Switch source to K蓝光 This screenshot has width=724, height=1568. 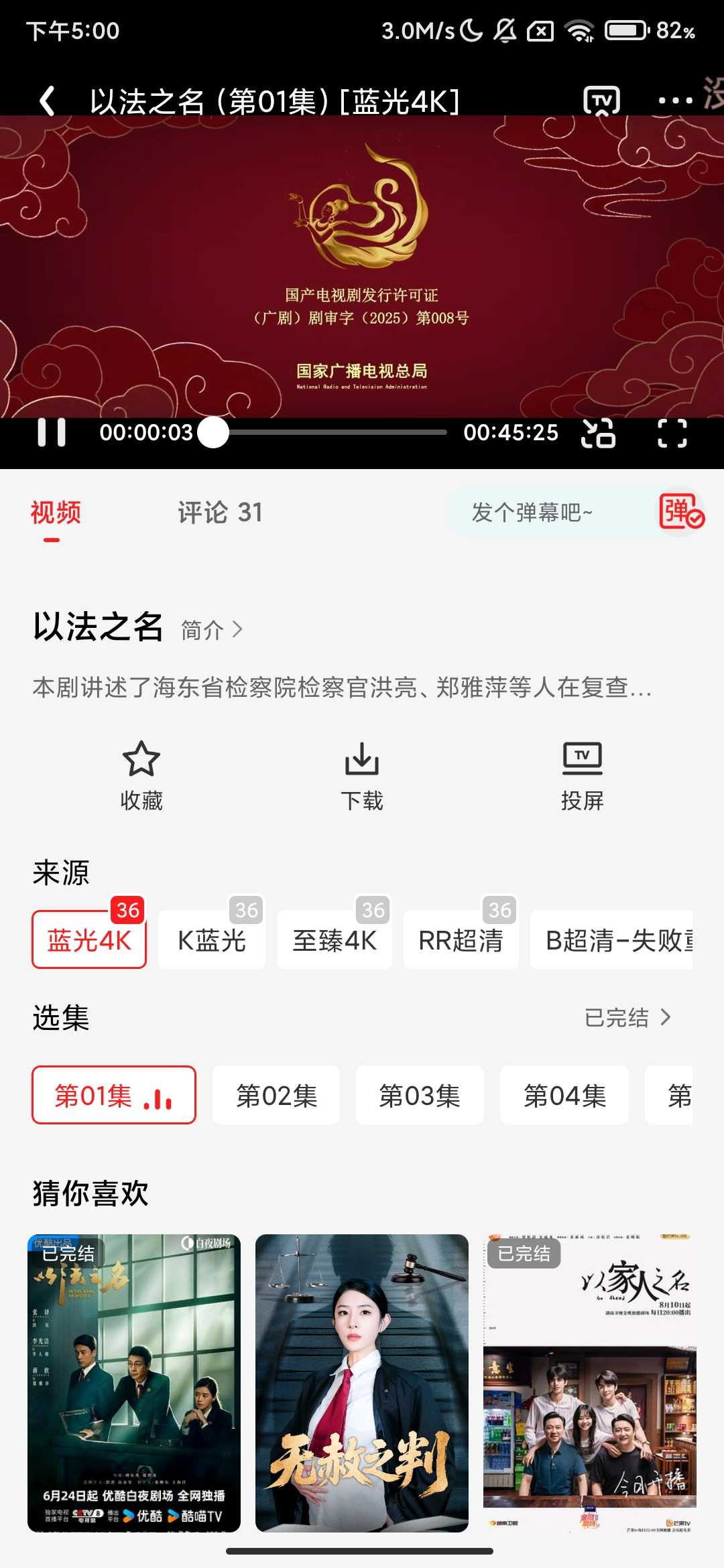coord(211,938)
